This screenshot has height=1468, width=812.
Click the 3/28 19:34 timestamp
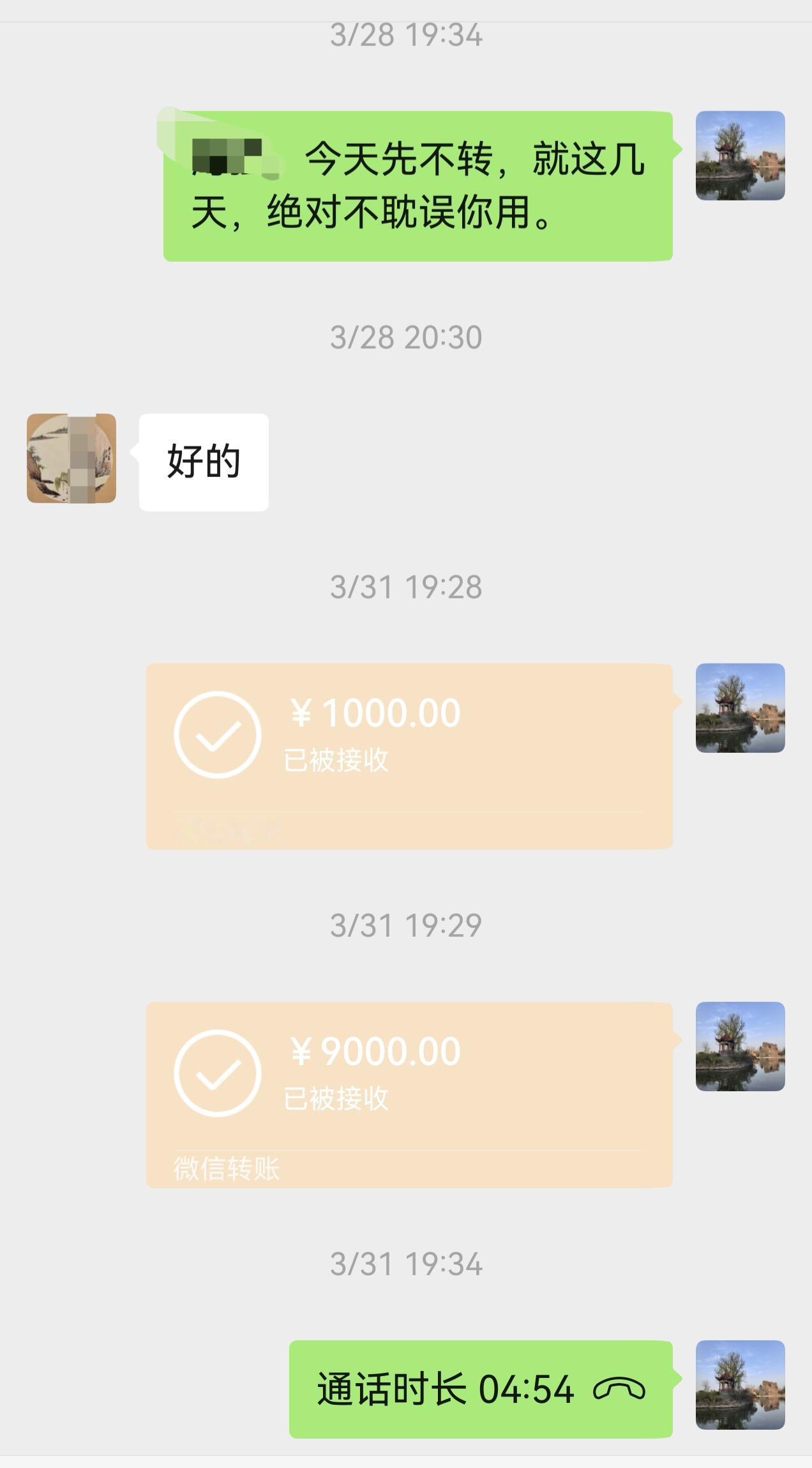405,35
